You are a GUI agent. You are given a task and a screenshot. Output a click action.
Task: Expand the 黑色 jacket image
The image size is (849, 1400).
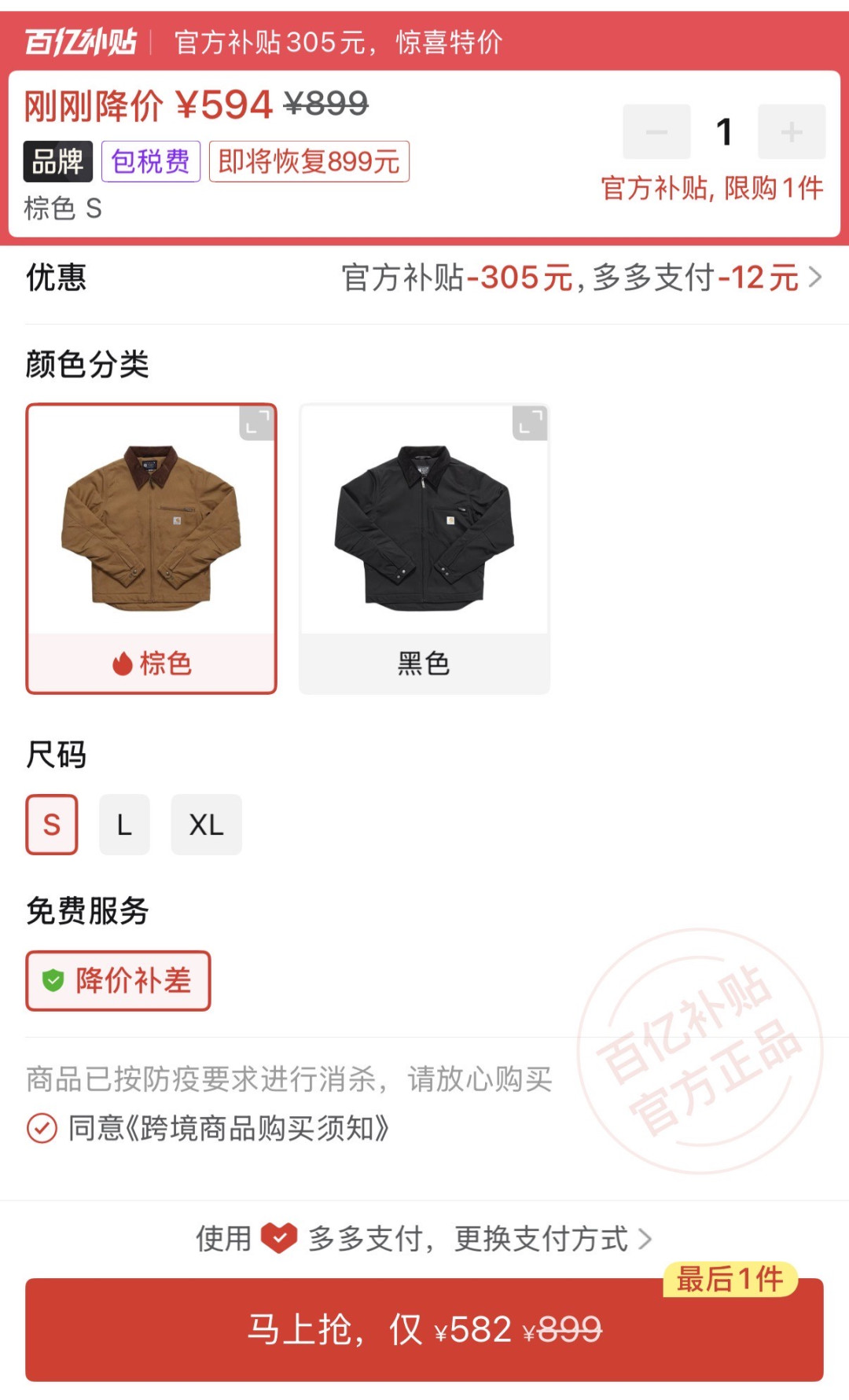click(x=530, y=424)
